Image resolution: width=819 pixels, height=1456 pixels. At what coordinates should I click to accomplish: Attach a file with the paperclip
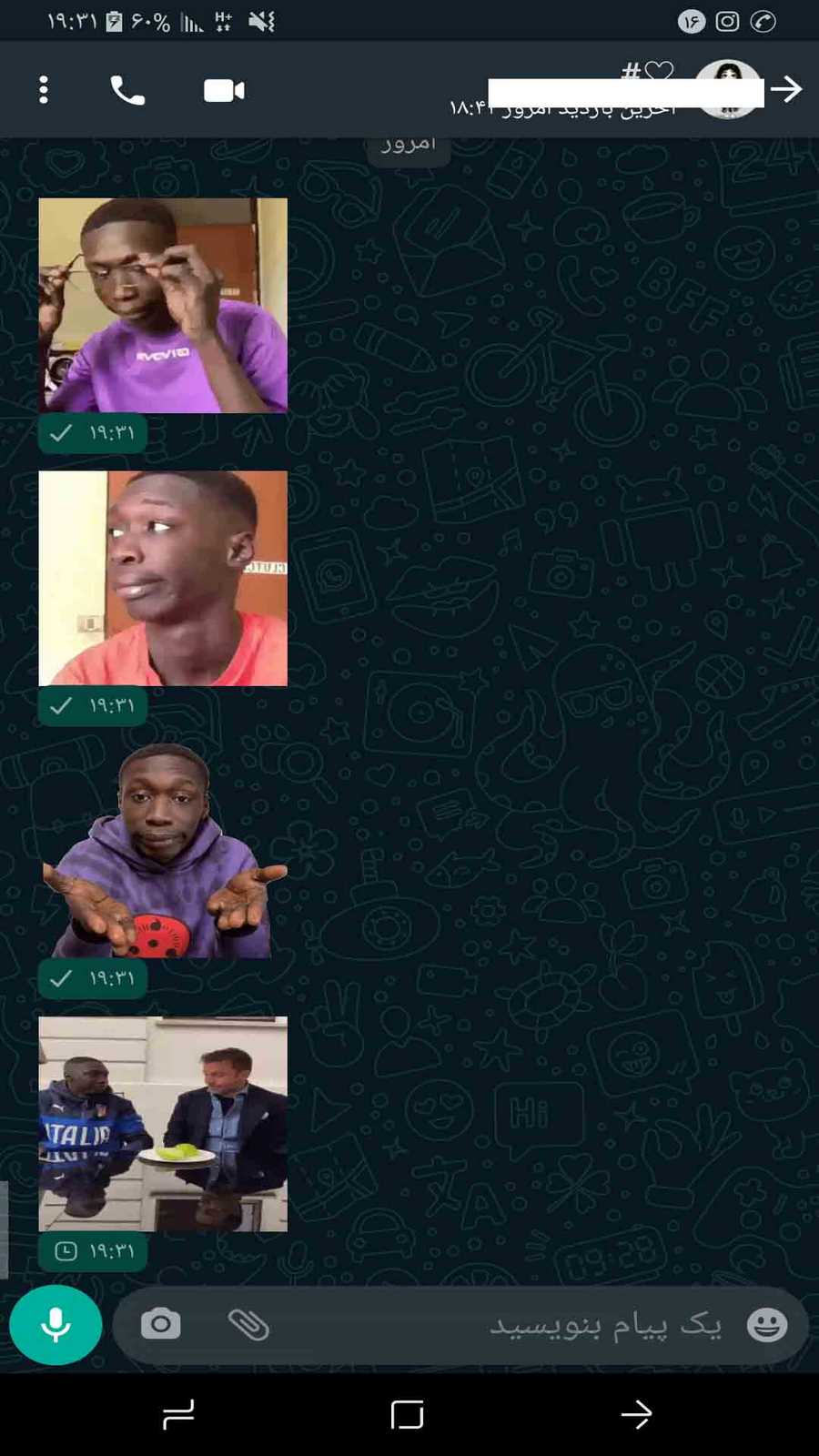coord(248,1325)
